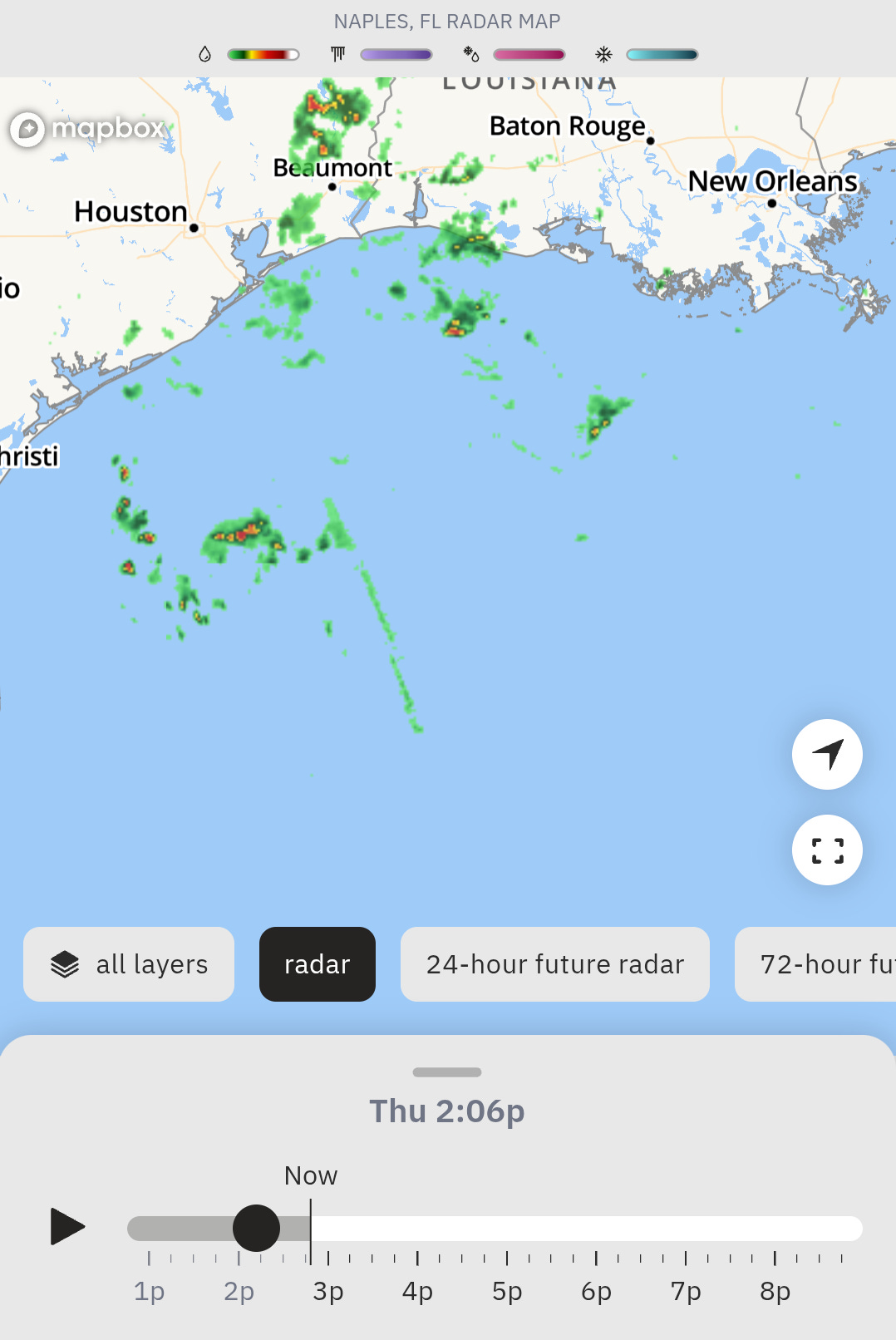Expand the radar map to fullscreen
896x1340 pixels.
click(x=827, y=850)
